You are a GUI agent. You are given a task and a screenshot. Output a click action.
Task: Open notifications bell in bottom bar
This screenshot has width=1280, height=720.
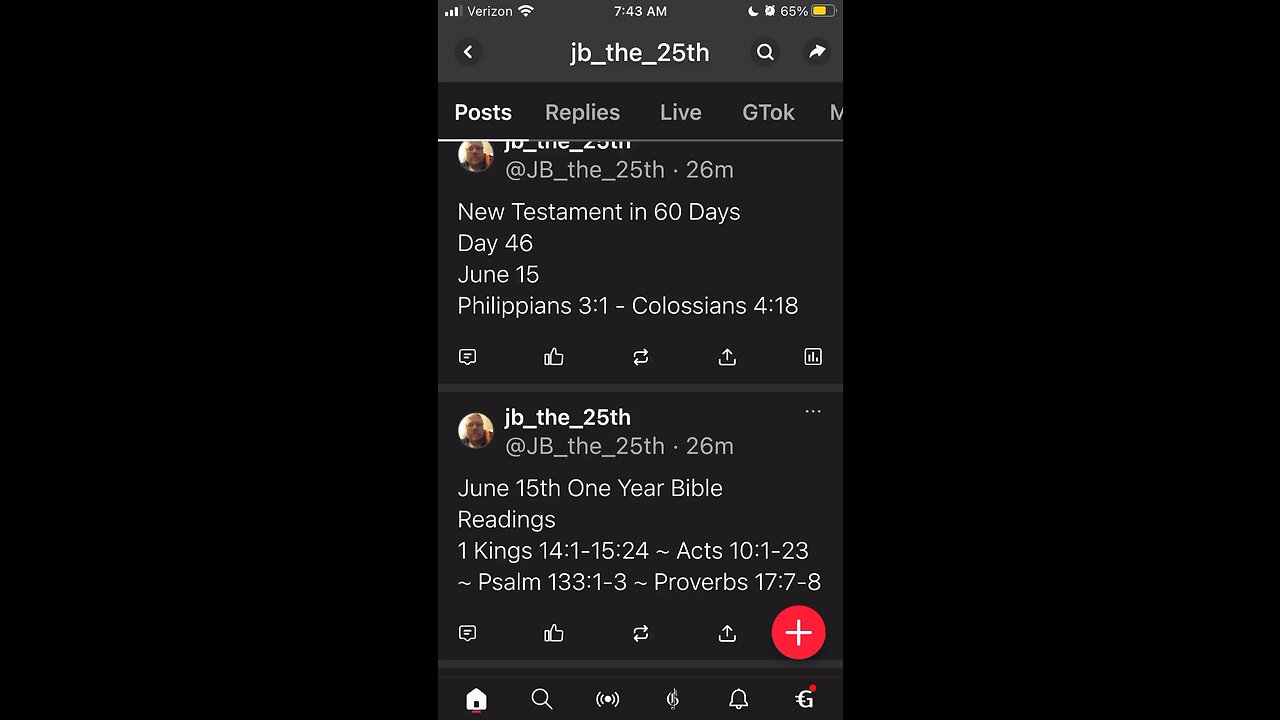[x=738, y=699]
